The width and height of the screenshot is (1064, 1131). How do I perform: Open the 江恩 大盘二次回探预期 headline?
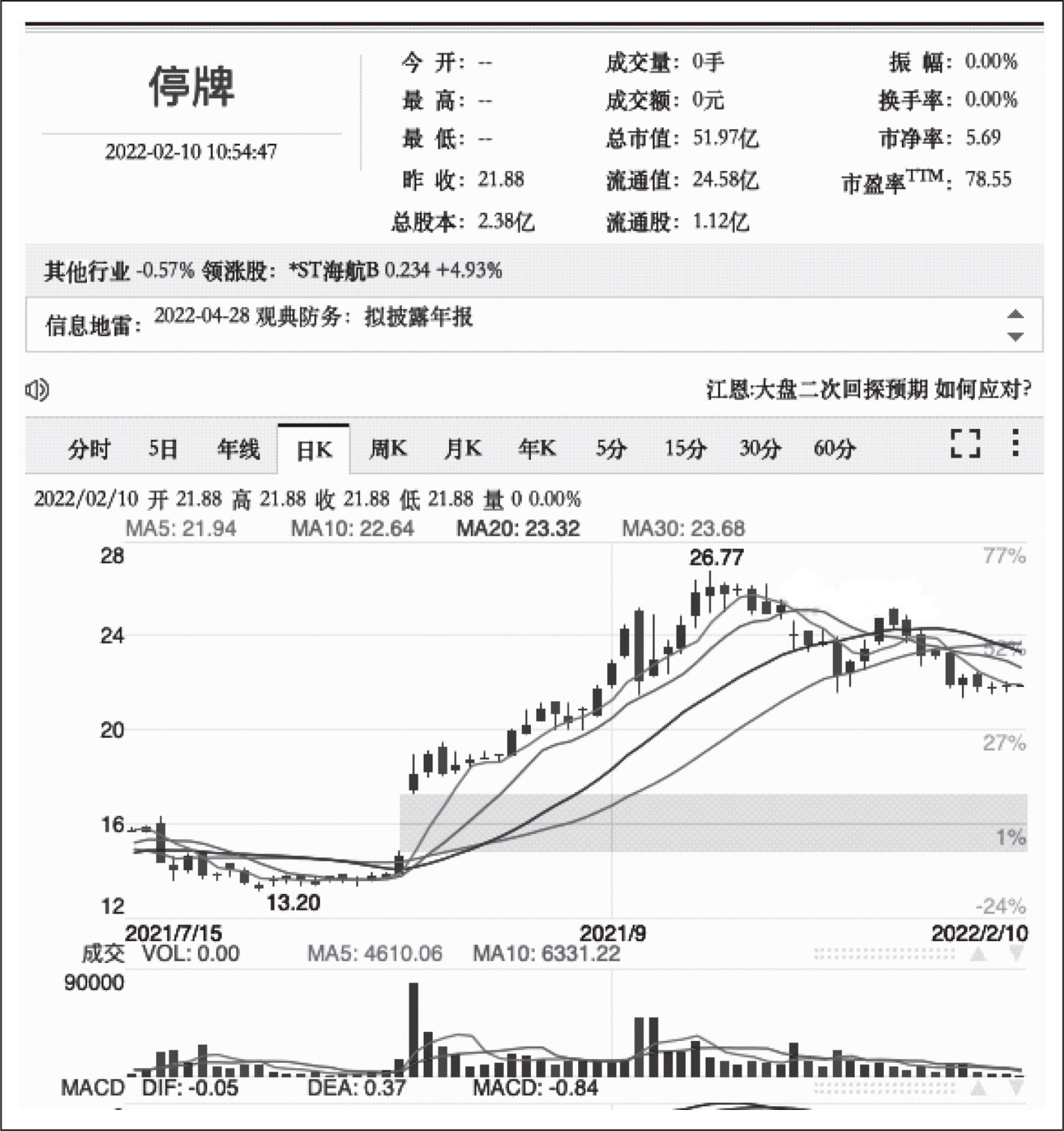pyautogui.click(x=868, y=390)
